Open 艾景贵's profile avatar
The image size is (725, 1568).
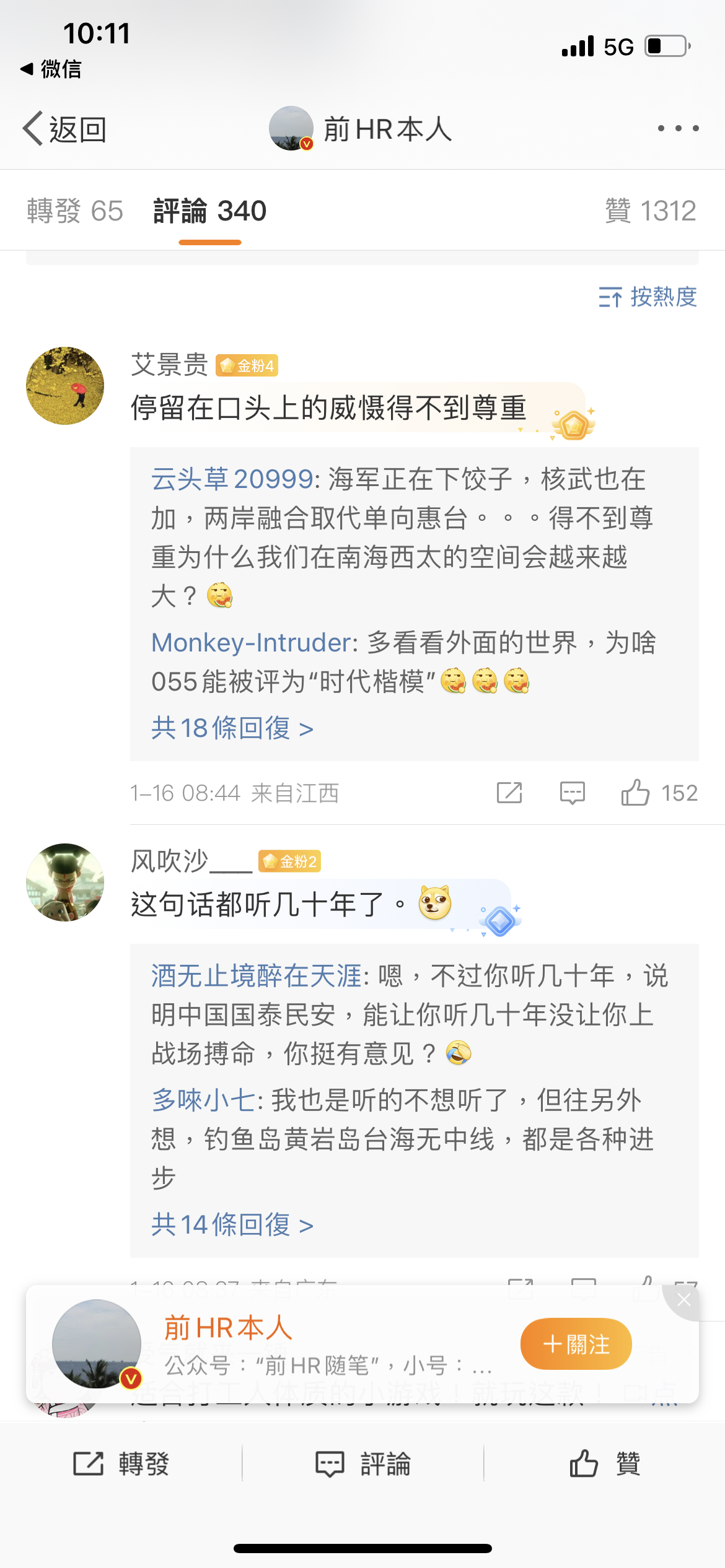pyautogui.click(x=65, y=386)
